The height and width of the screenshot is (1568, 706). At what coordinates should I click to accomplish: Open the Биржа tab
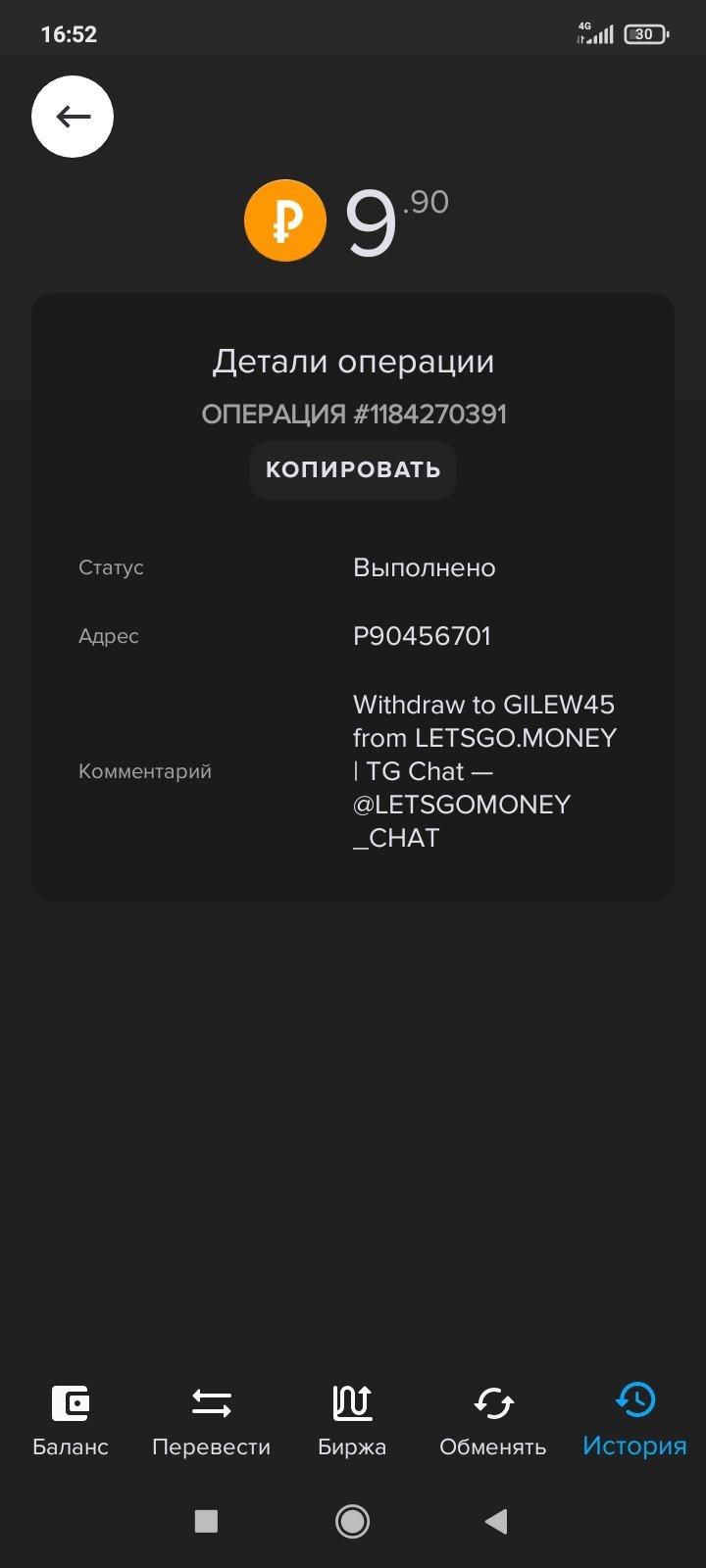[352, 1421]
